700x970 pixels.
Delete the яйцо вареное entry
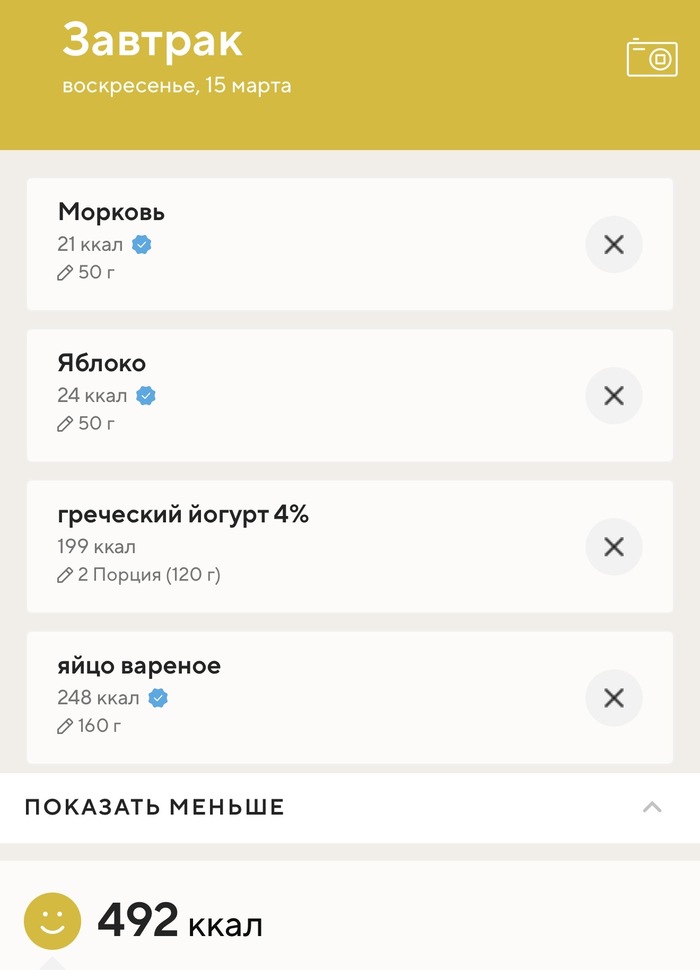pyautogui.click(x=613, y=698)
